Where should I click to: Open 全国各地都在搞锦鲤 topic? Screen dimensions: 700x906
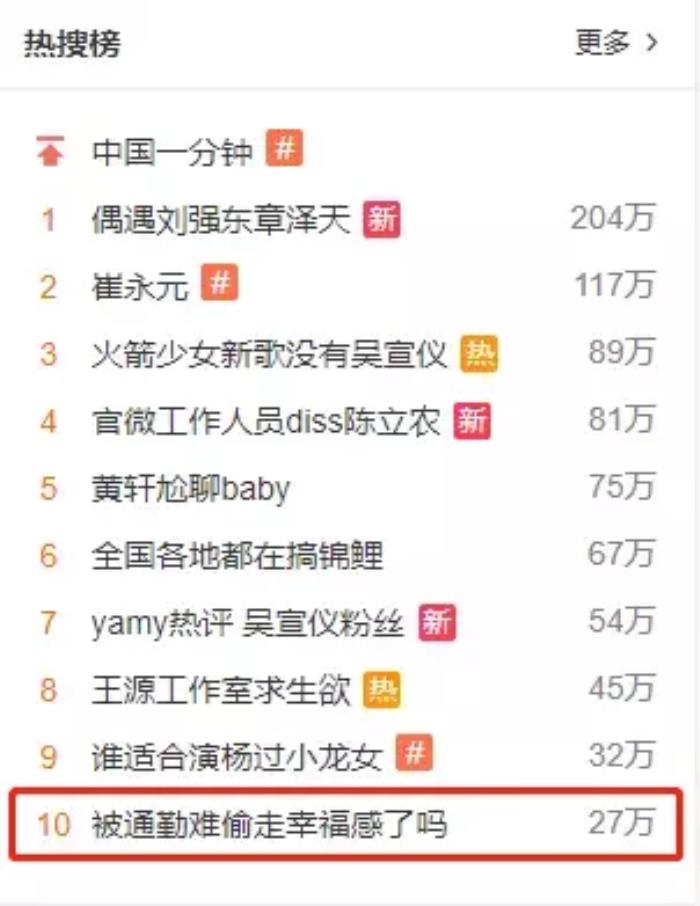[x=237, y=555]
